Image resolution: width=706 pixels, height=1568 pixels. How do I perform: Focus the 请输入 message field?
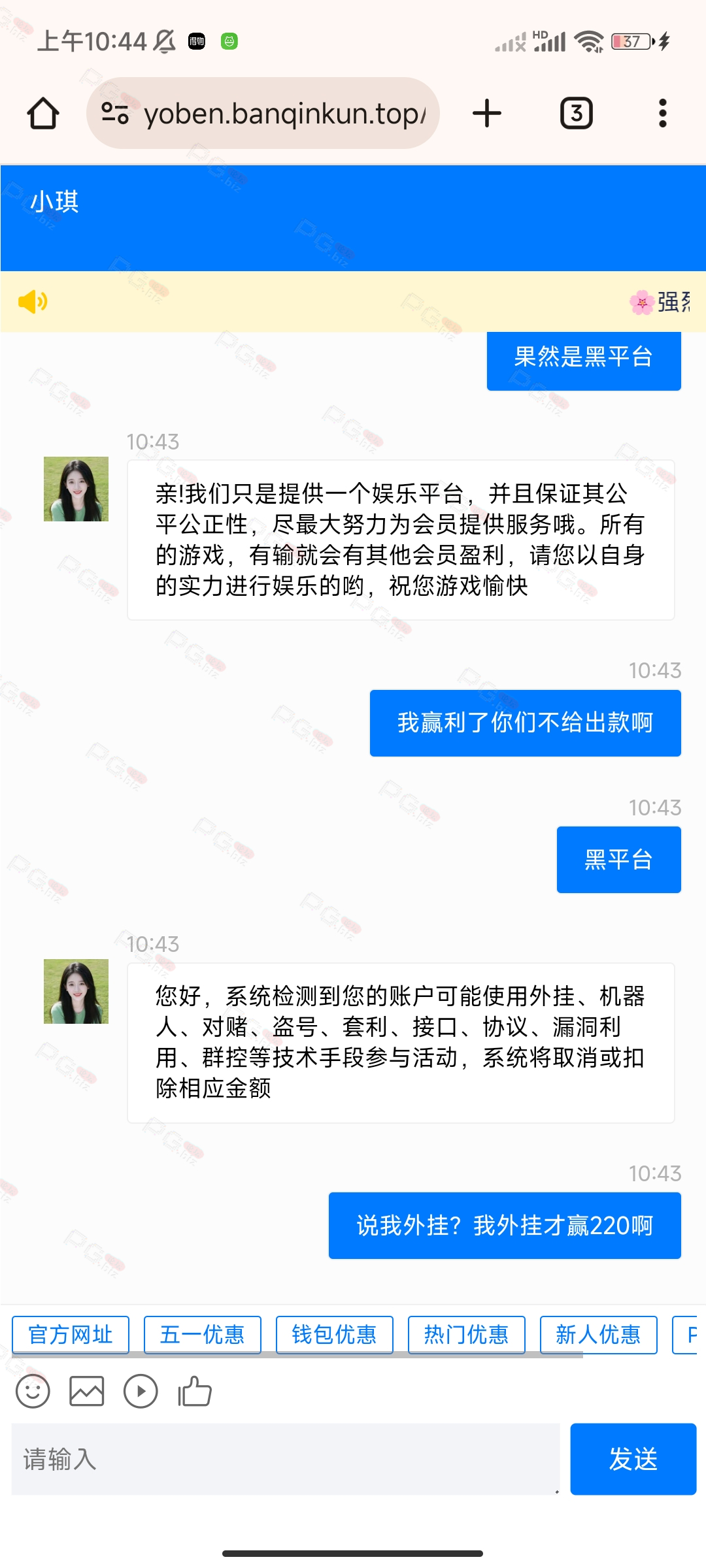286,1459
